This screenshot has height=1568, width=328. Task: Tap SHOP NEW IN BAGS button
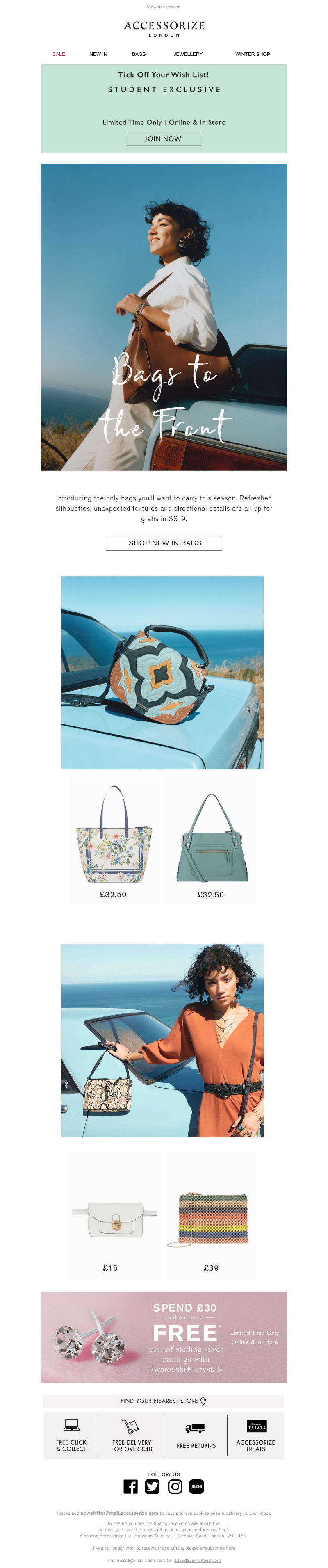click(x=164, y=543)
